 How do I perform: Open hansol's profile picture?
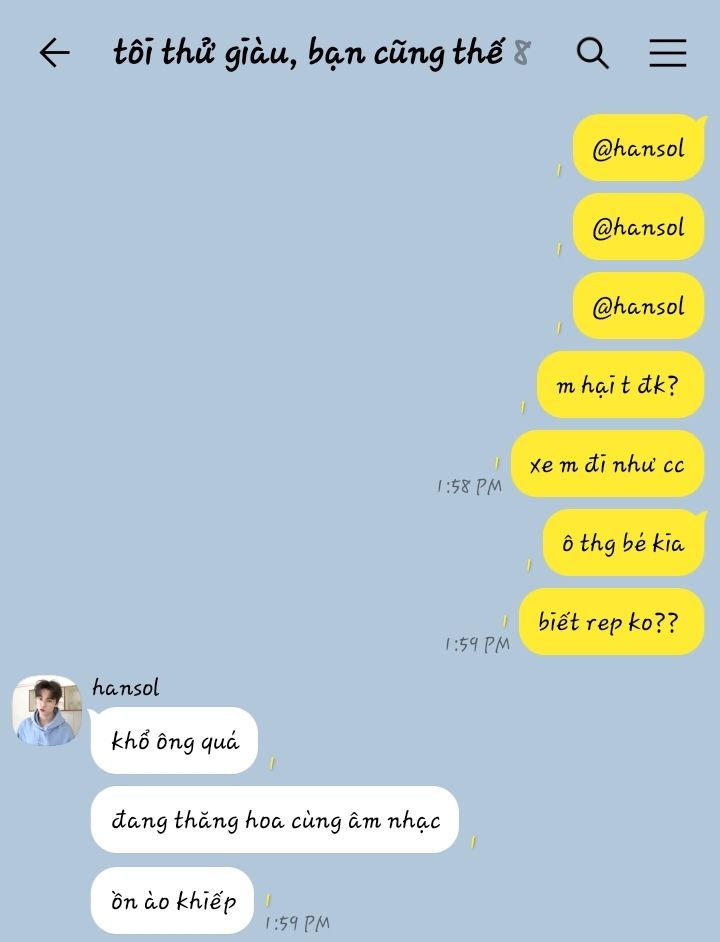tap(47, 711)
